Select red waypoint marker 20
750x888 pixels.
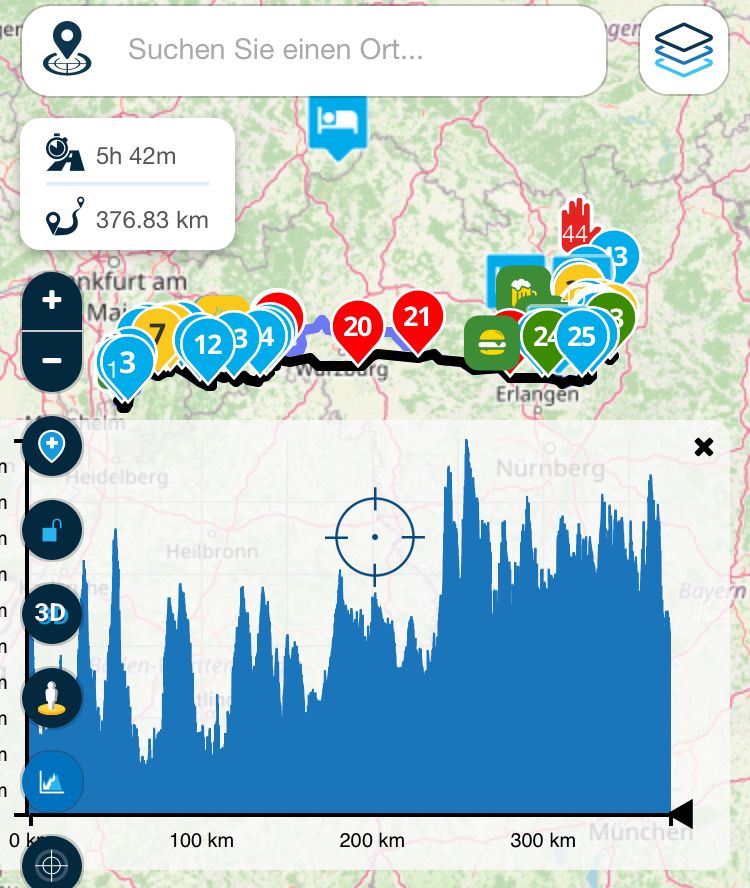(358, 327)
